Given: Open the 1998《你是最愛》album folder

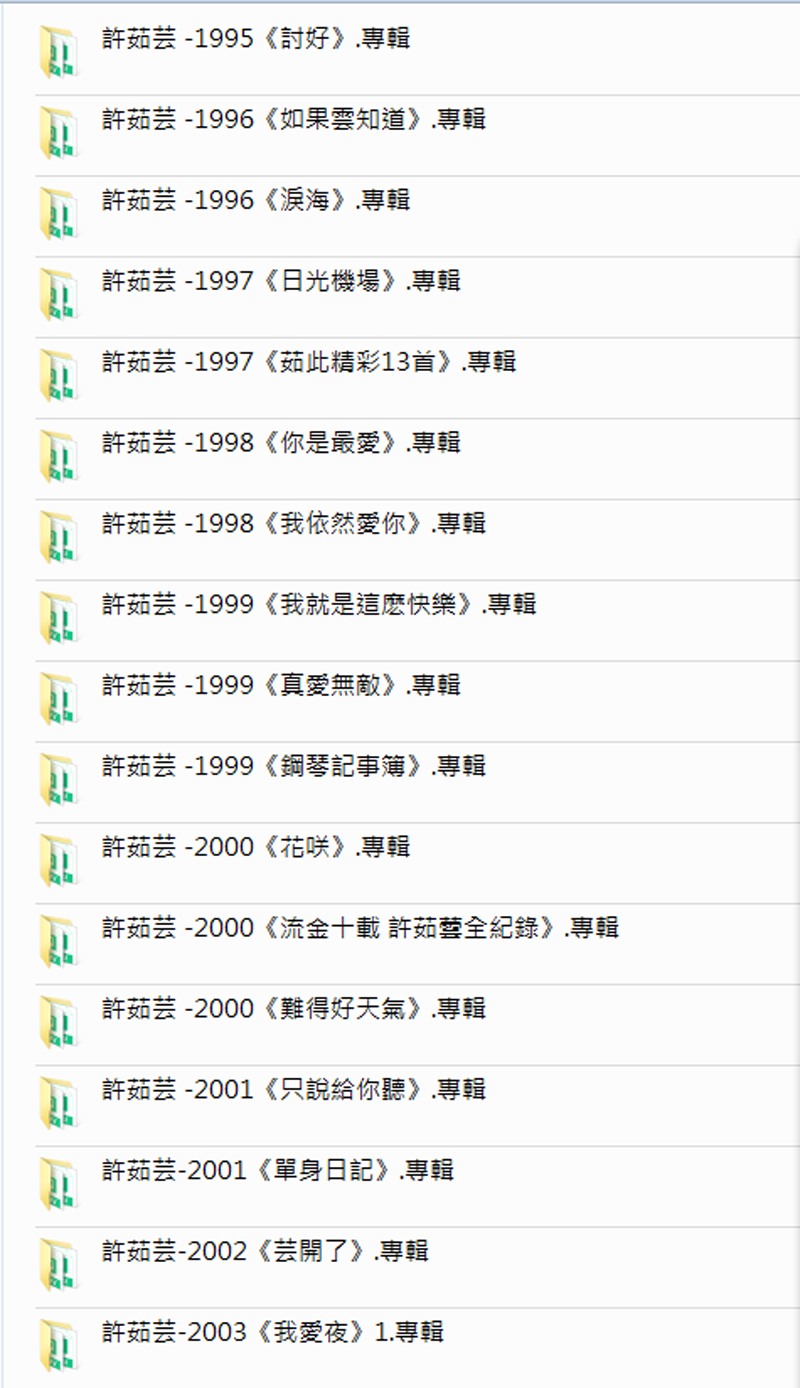Looking at the screenshot, I should click(x=281, y=443).
